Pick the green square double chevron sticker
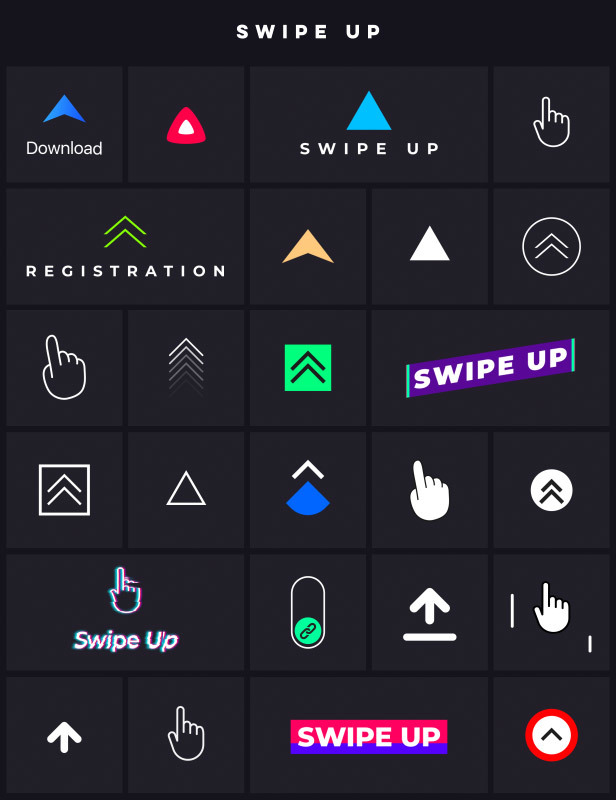This screenshot has width=616, height=800. pos(308,368)
